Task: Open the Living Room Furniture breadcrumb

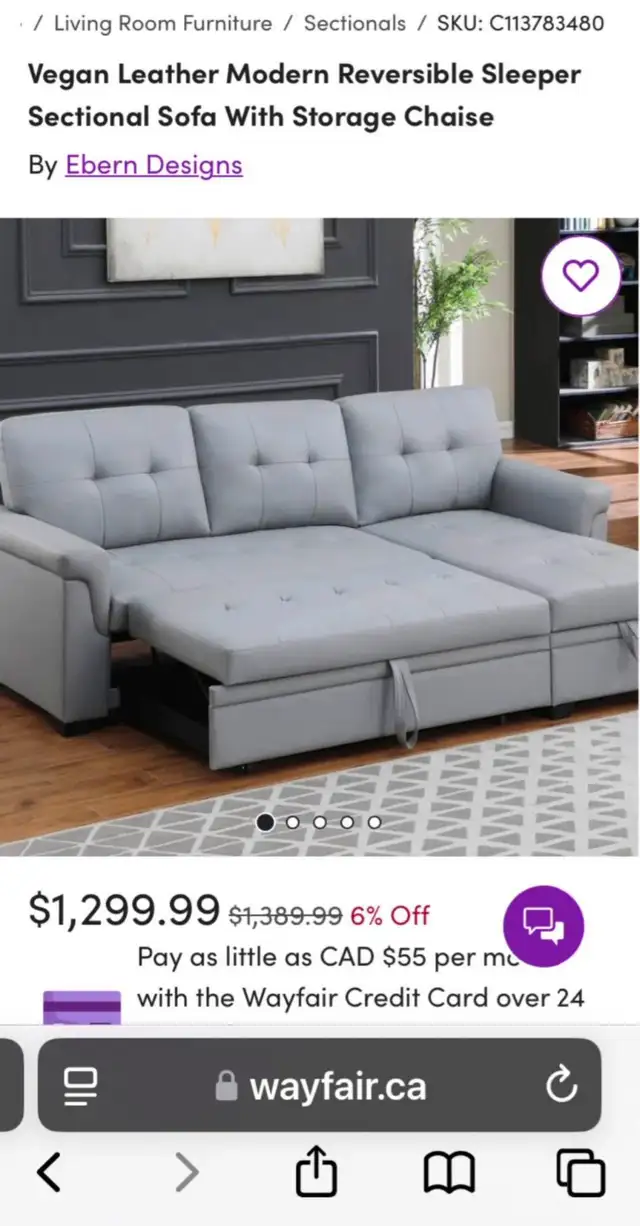Action: [x=163, y=23]
